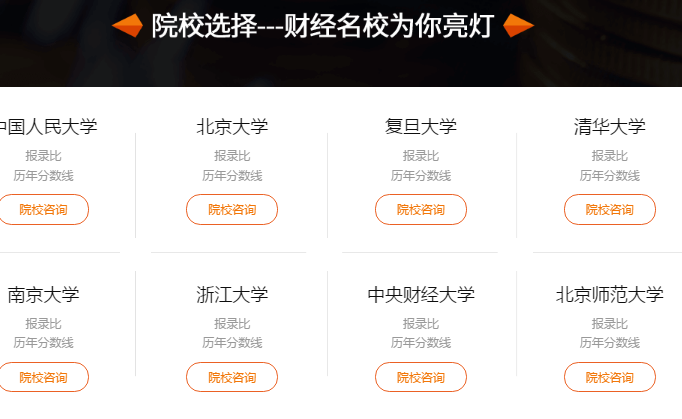Open 院校咨询 for 北京师范大学
This screenshot has width=682, height=419.
[x=609, y=377]
